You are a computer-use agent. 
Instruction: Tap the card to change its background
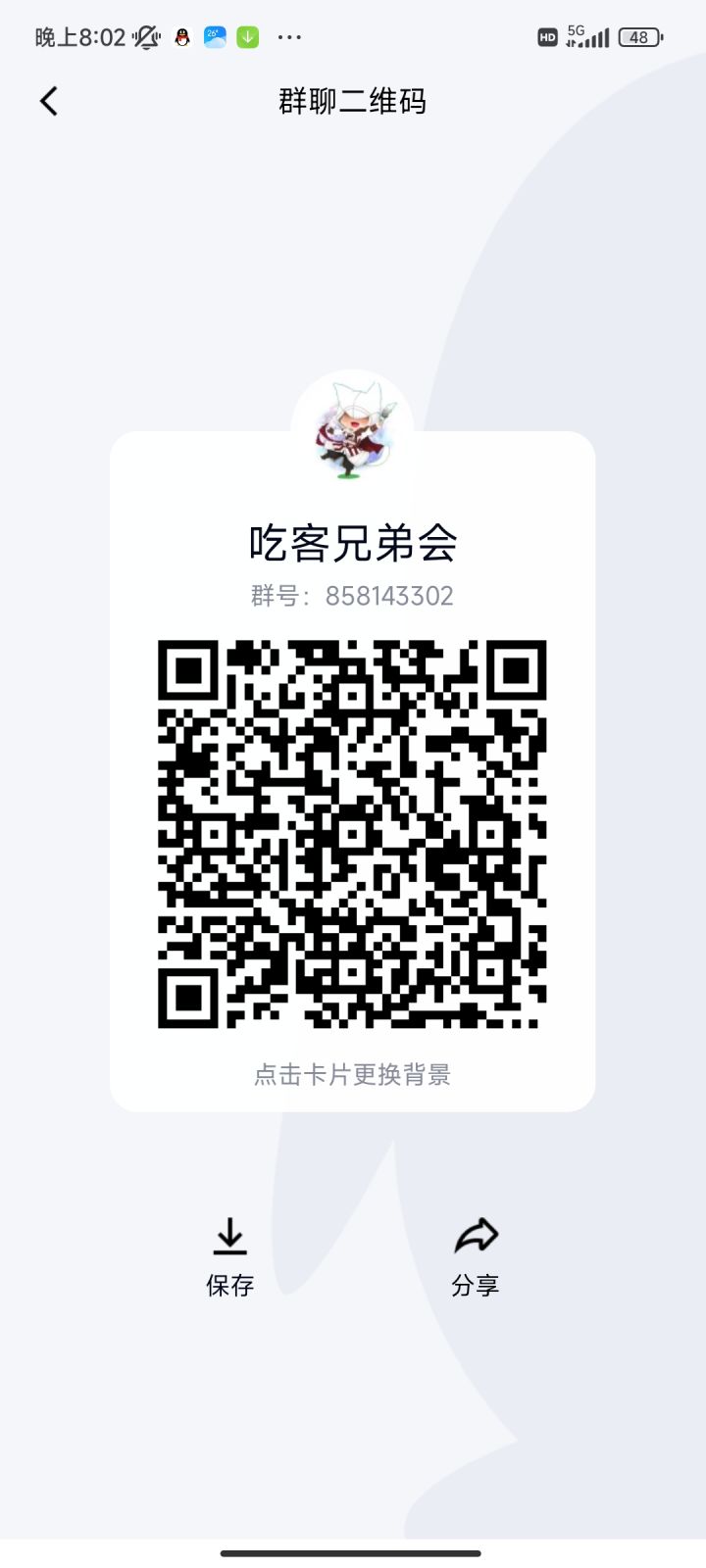(x=353, y=1074)
